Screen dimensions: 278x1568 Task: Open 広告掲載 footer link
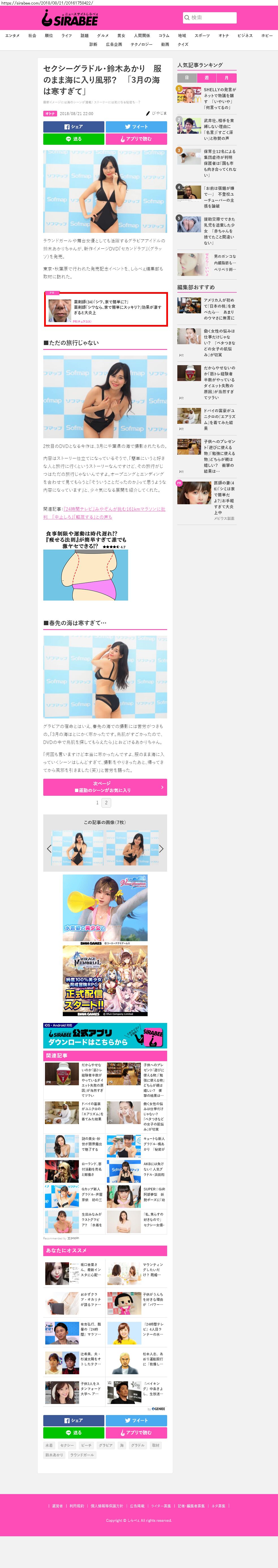pos(137,1506)
